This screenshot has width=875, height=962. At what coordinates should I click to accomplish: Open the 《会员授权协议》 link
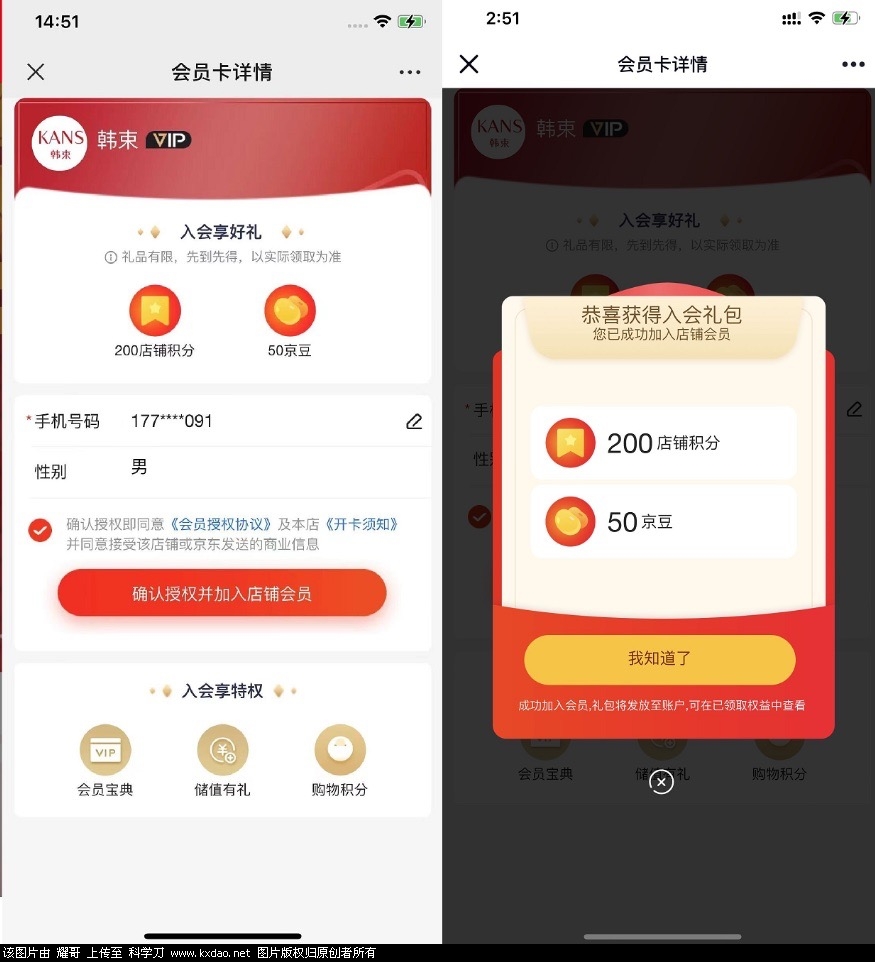point(221,524)
